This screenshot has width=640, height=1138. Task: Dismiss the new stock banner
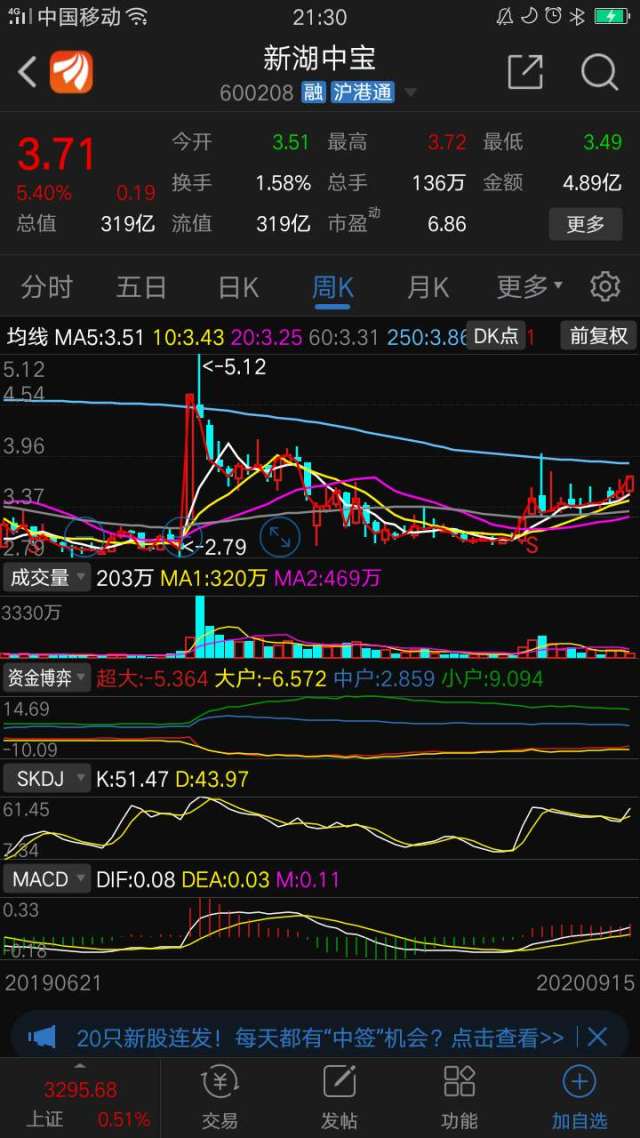click(x=597, y=1037)
